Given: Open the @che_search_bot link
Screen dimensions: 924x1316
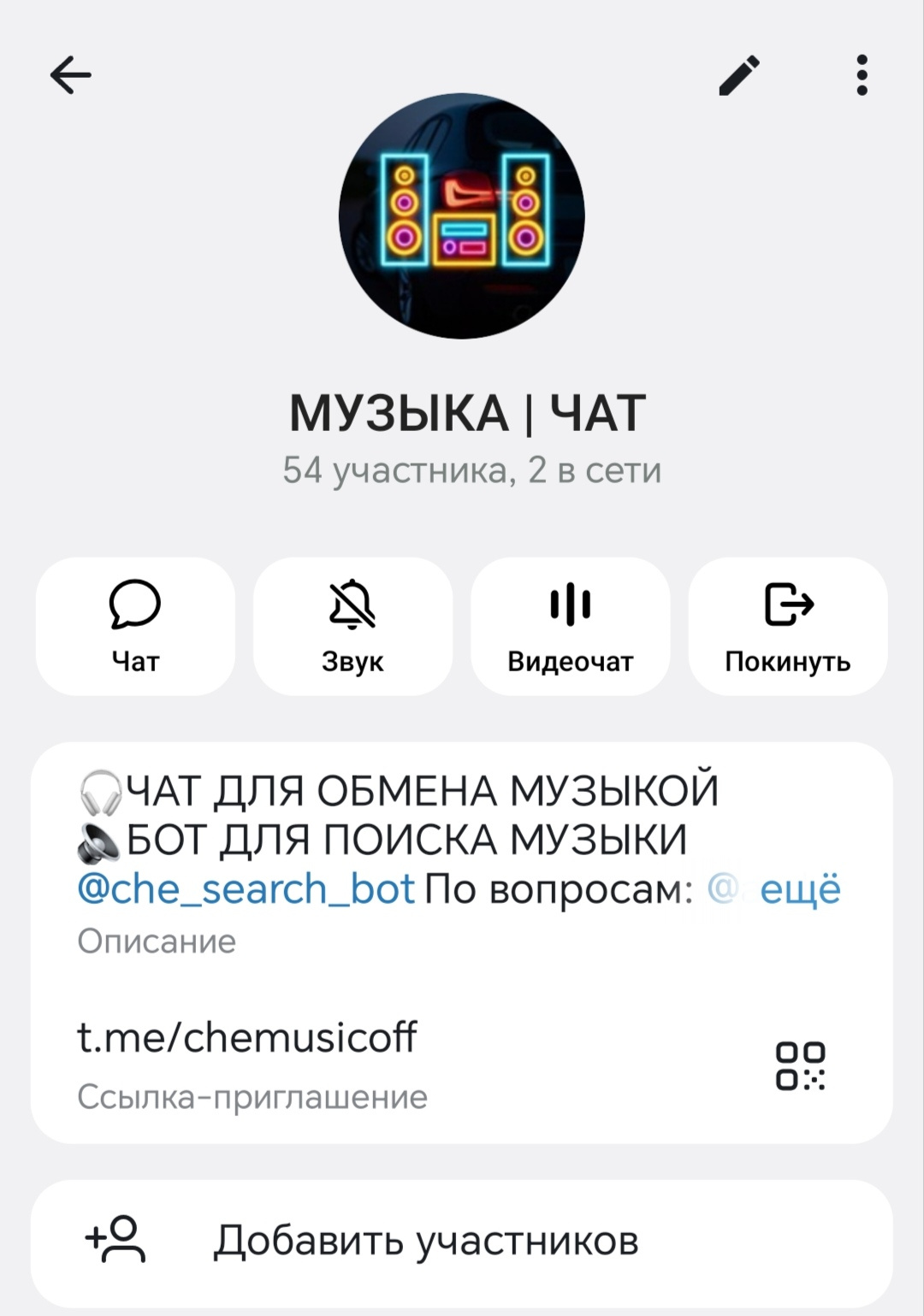Looking at the screenshot, I should (246, 889).
